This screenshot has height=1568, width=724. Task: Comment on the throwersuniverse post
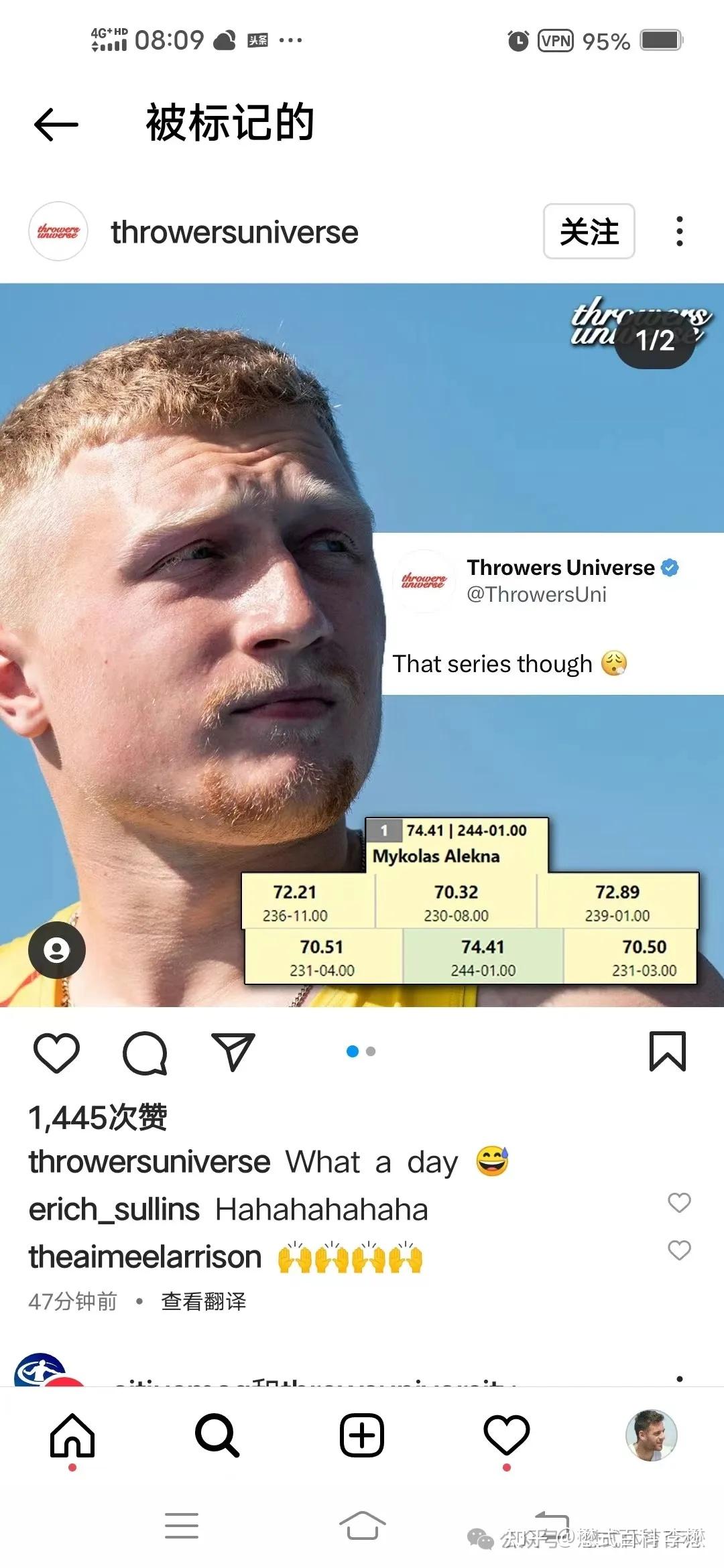coord(145,1052)
